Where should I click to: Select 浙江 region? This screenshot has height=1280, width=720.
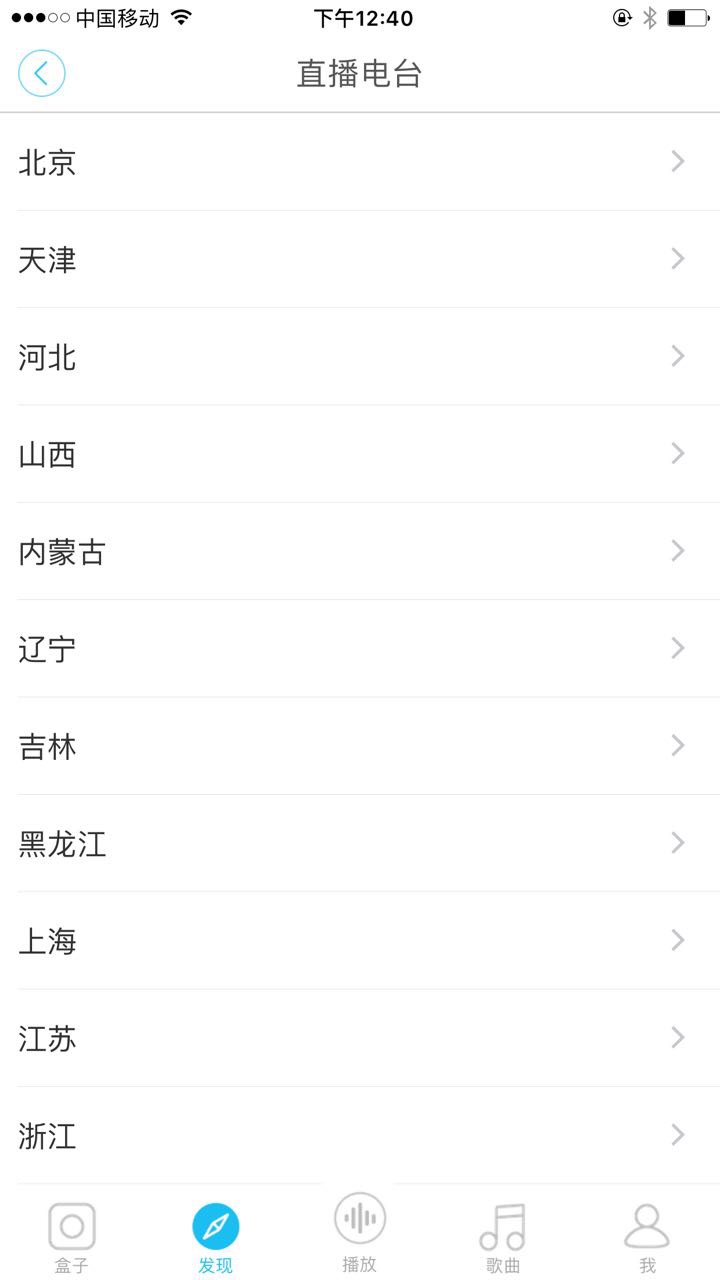(x=360, y=1136)
